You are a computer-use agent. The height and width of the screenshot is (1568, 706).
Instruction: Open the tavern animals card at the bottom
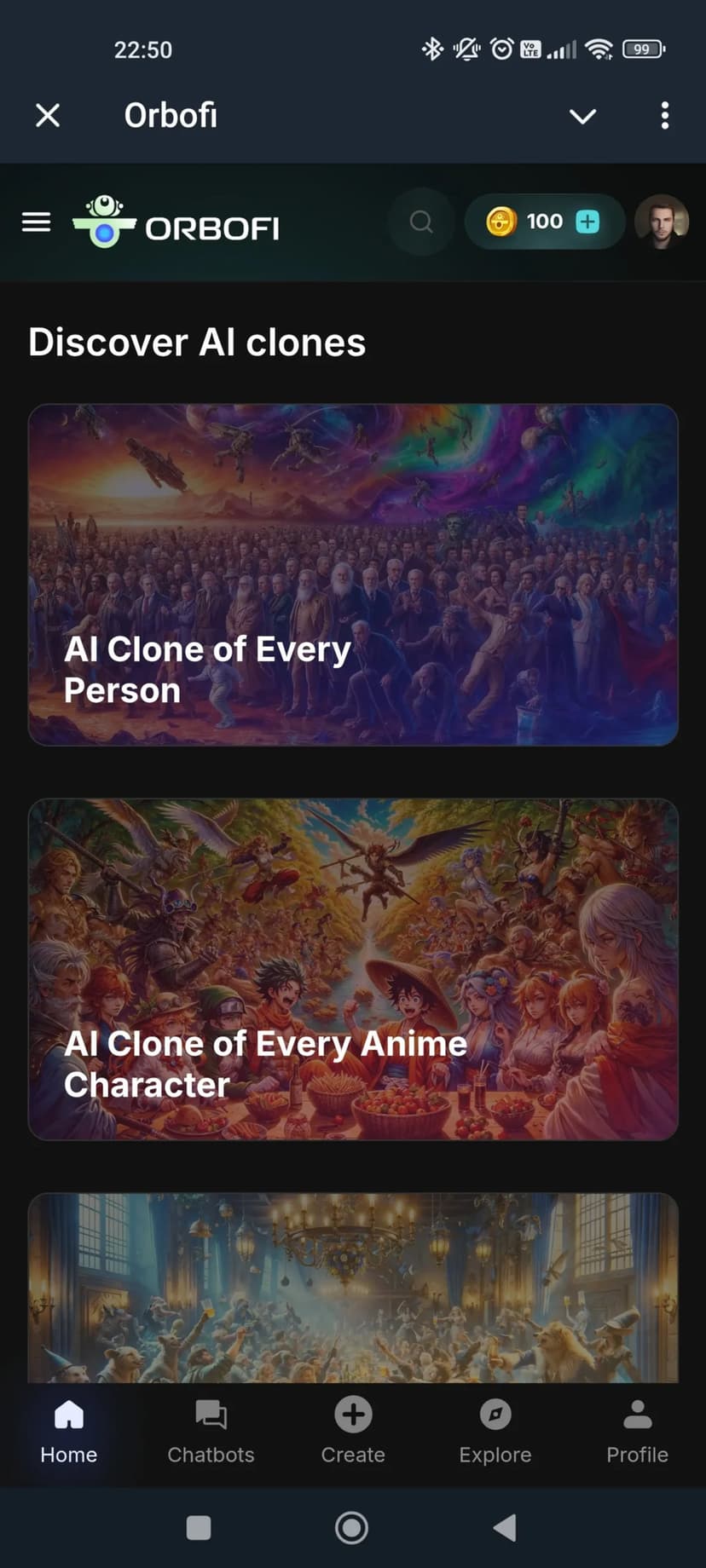click(353, 1287)
